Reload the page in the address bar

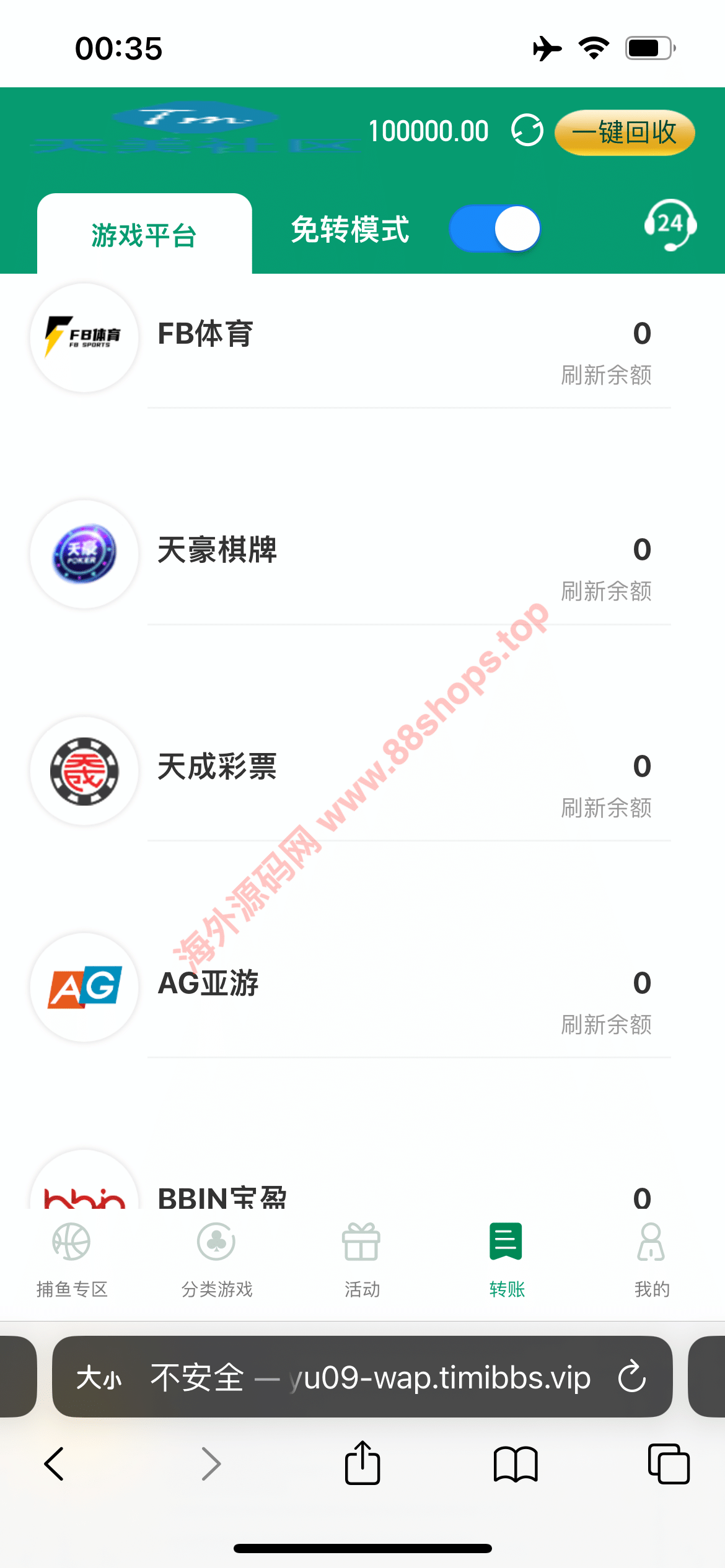pos(631,1377)
